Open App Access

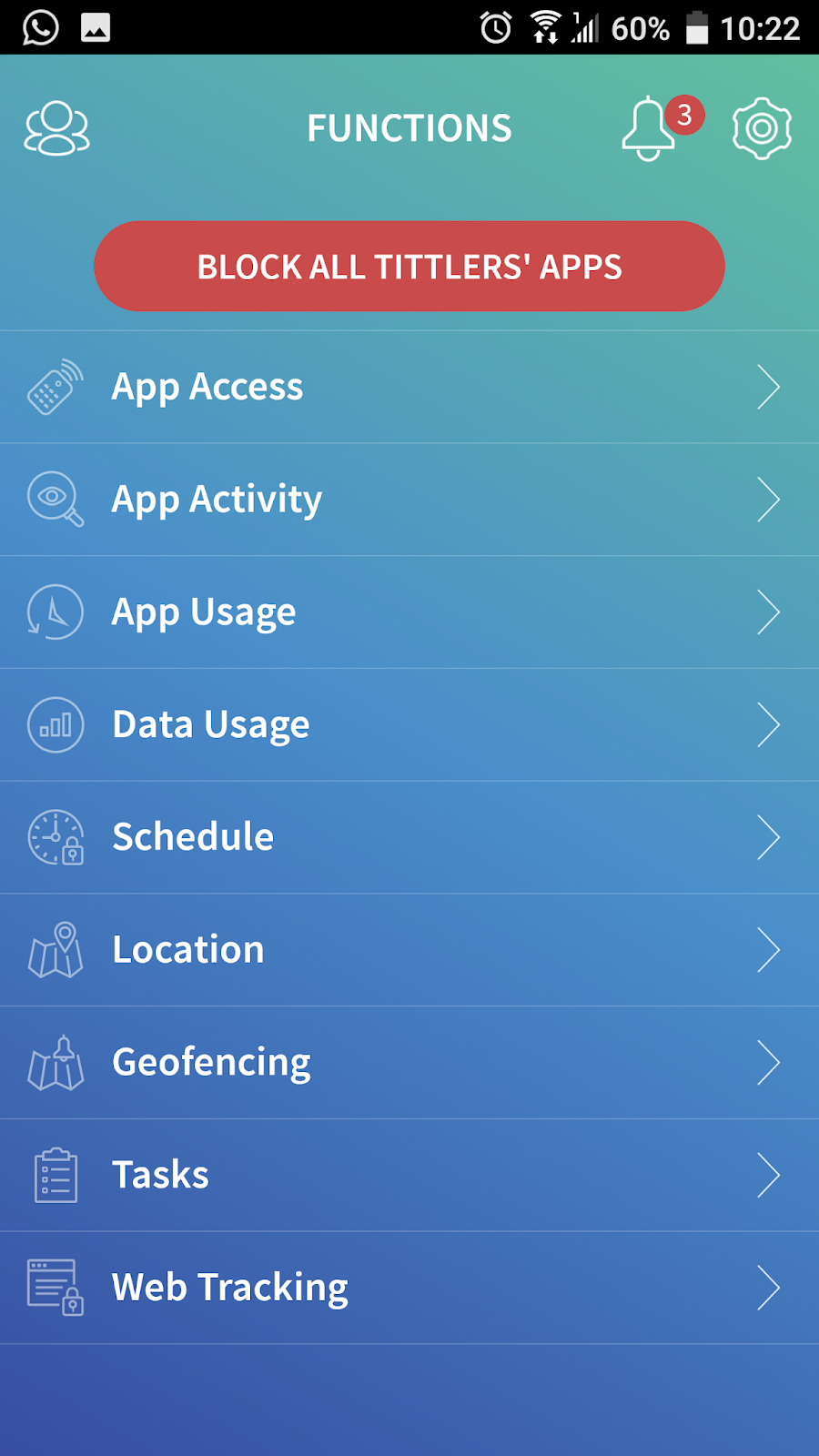409,387
